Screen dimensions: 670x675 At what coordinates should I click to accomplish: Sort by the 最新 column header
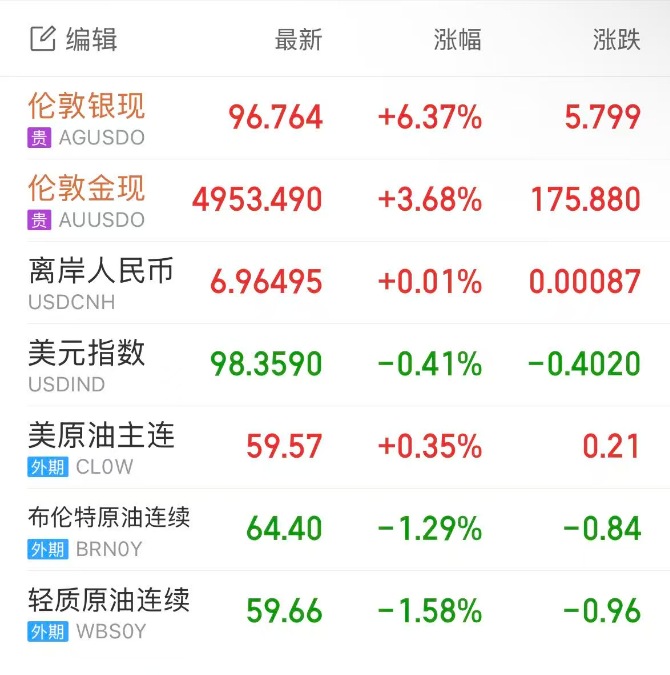(x=298, y=39)
